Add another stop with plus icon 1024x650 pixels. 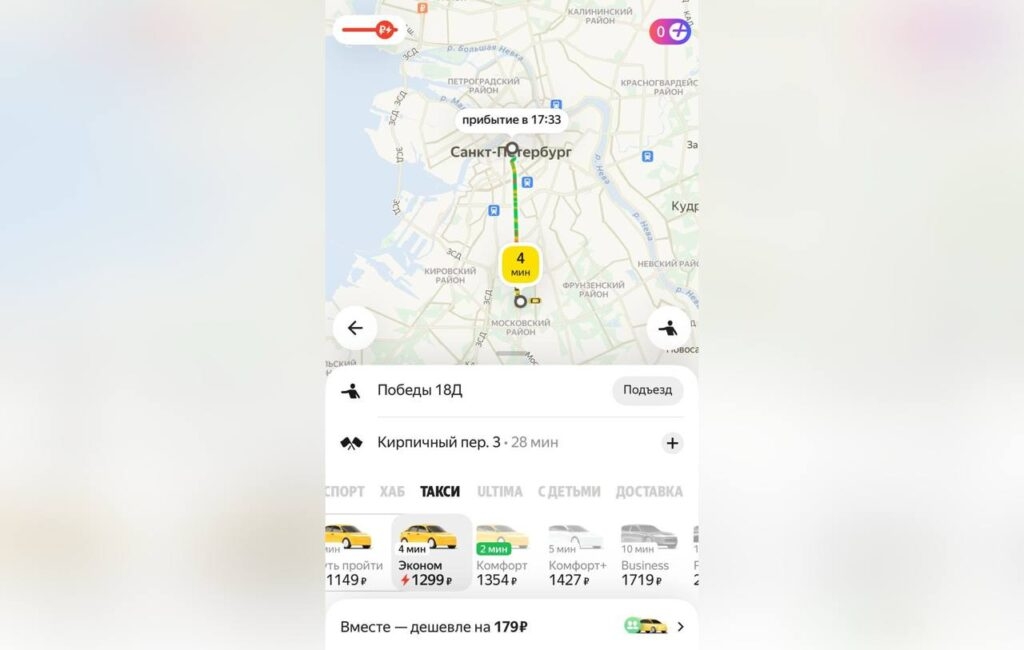pyautogui.click(x=672, y=443)
